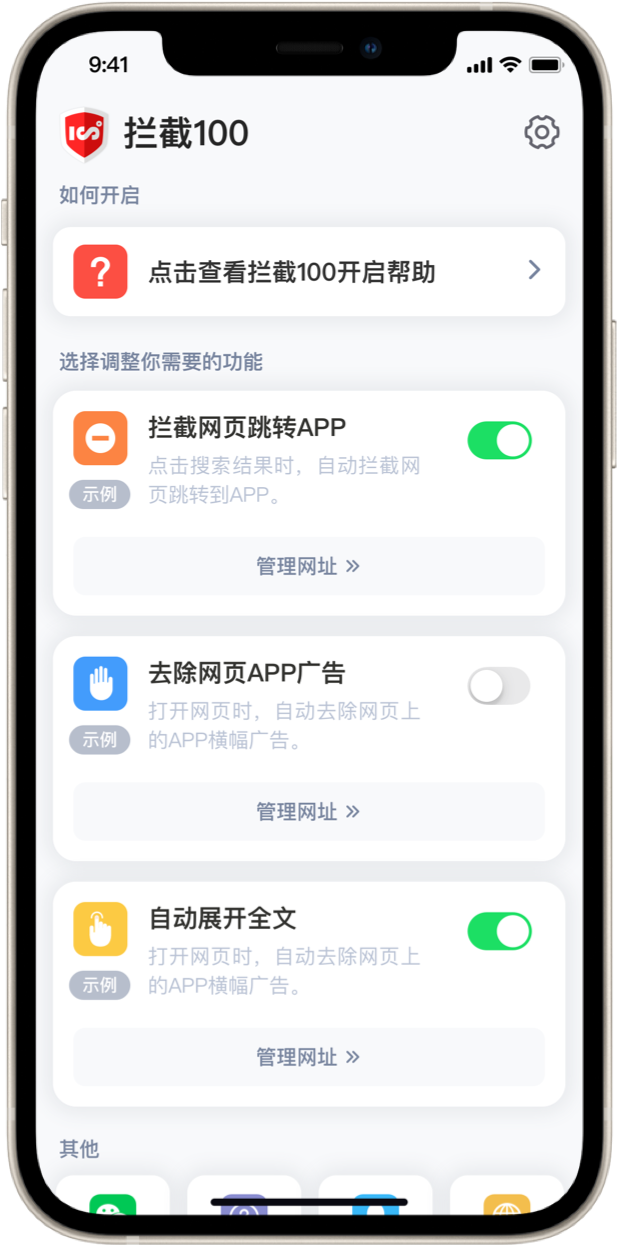View 示例 for 拦截网页跳转APP
The image size is (620, 1250).
coord(100,494)
